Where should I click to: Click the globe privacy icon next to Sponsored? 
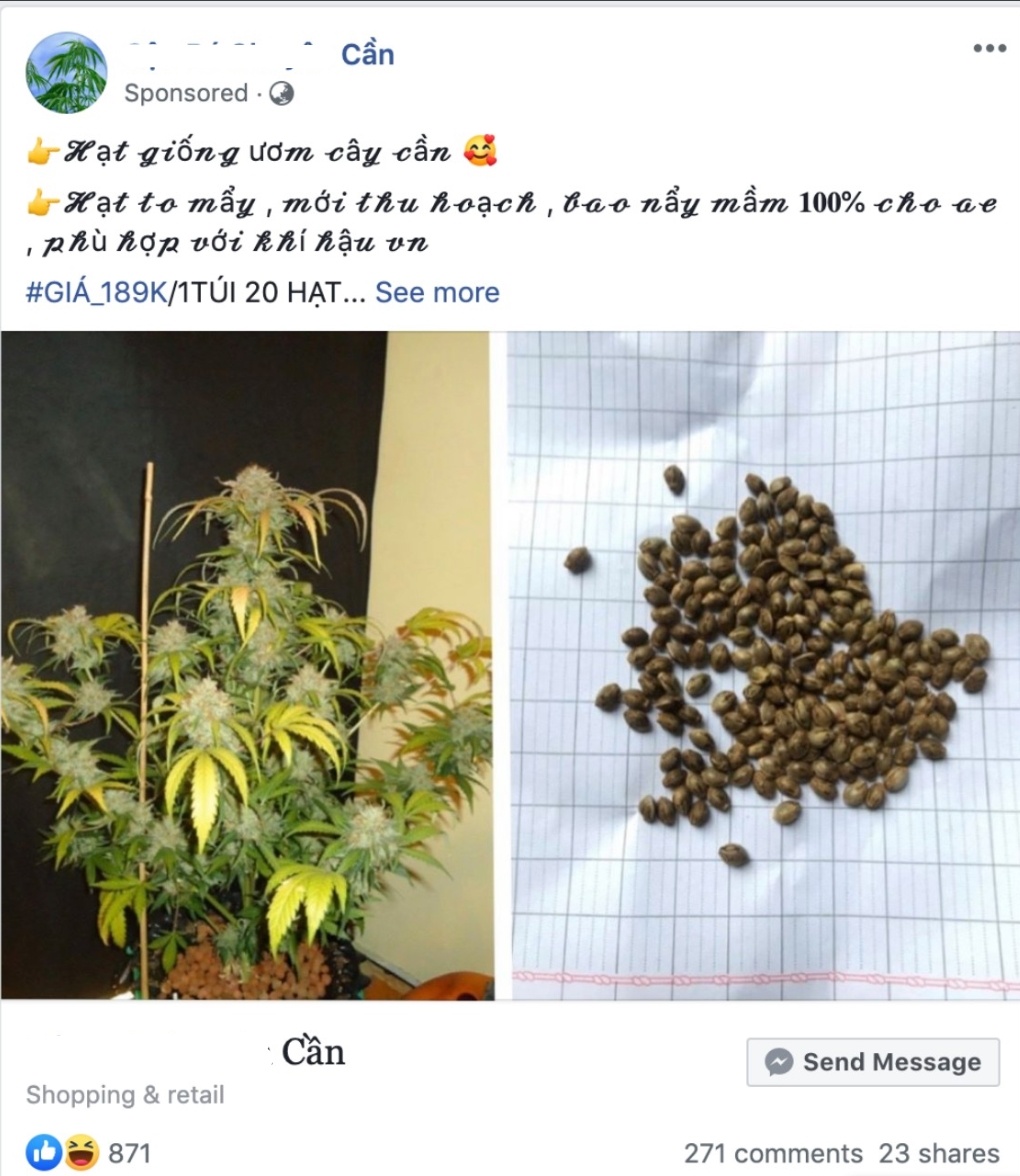pos(283,94)
